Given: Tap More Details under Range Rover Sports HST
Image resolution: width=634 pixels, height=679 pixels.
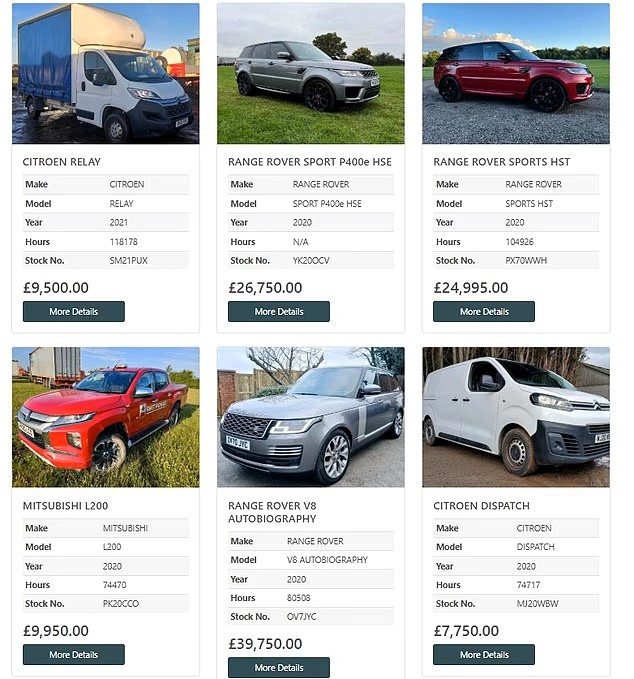Looking at the screenshot, I should 484,311.
